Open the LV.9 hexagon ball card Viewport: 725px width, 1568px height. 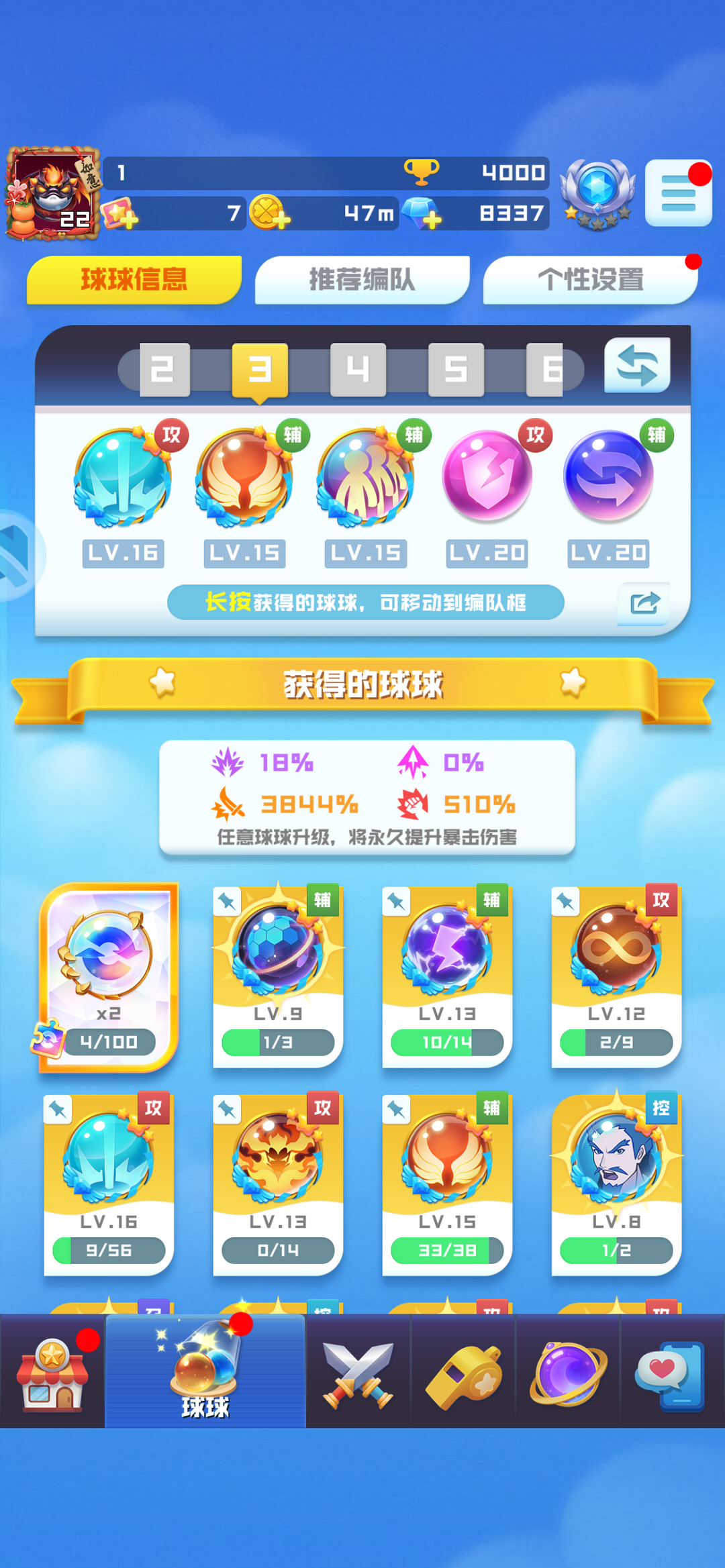pyautogui.click(x=278, y=976)
